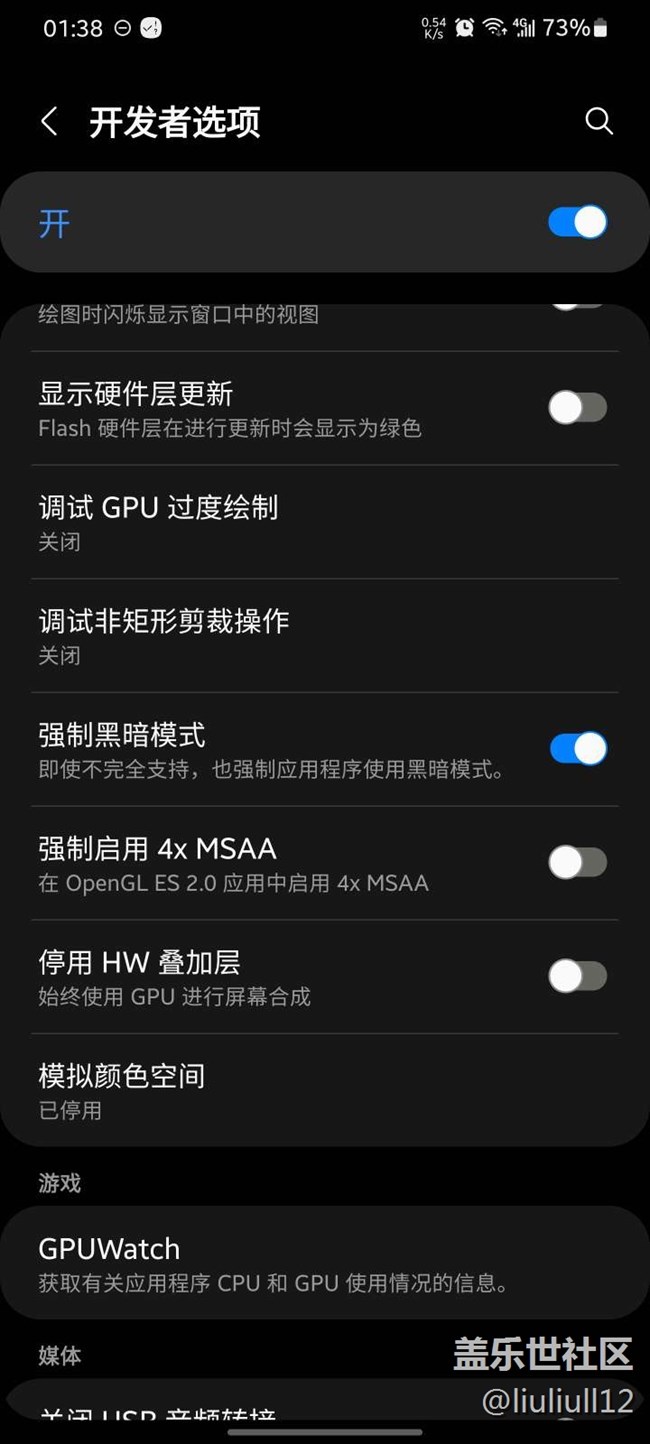Enable 显示硬件层更新
The height and width of the screenshot is (1444, 650).
[577, 408]
